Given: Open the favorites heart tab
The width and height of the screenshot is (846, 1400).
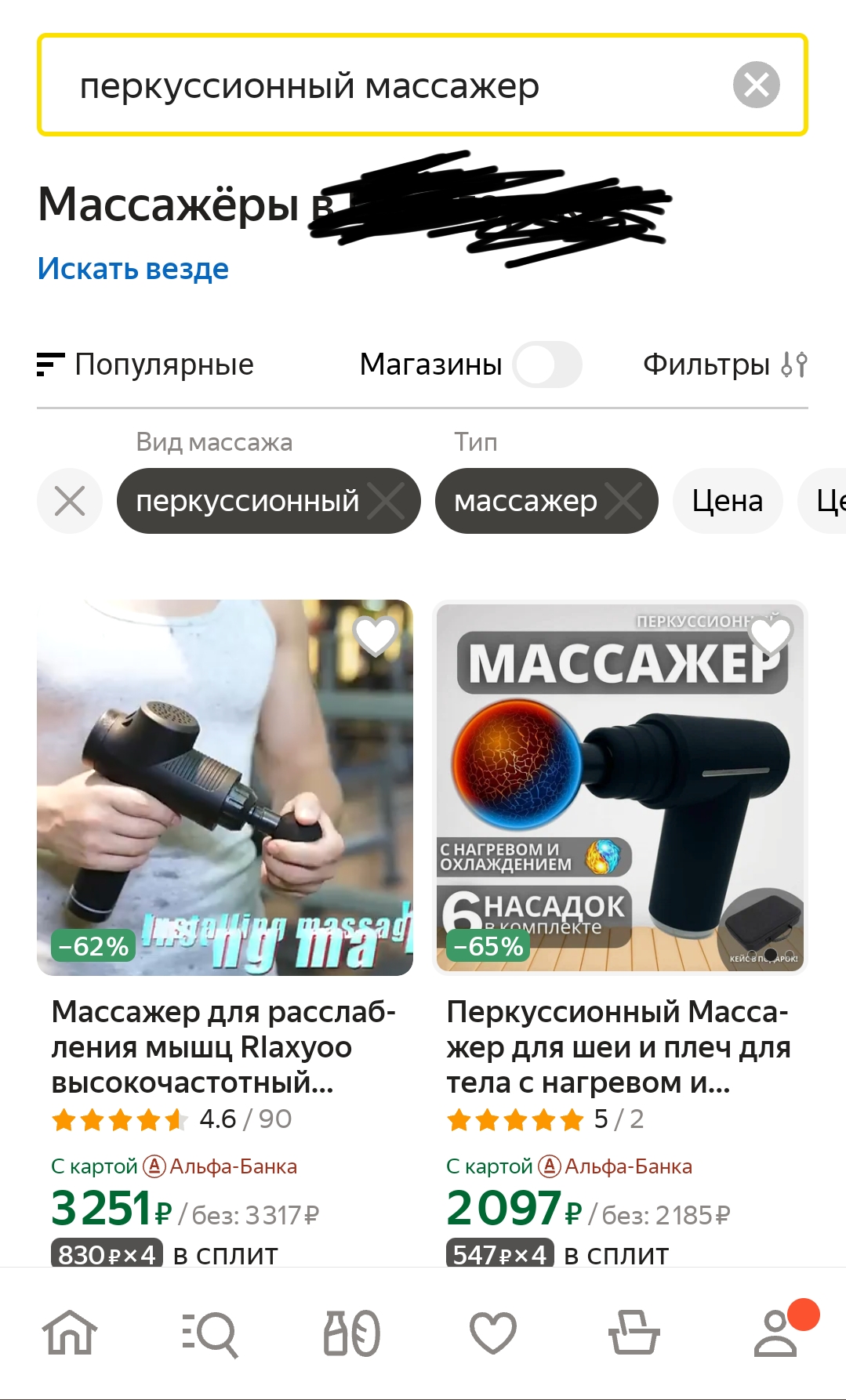Looking at the screenshot, I should pyautogui.click(x=492, y=1333).
